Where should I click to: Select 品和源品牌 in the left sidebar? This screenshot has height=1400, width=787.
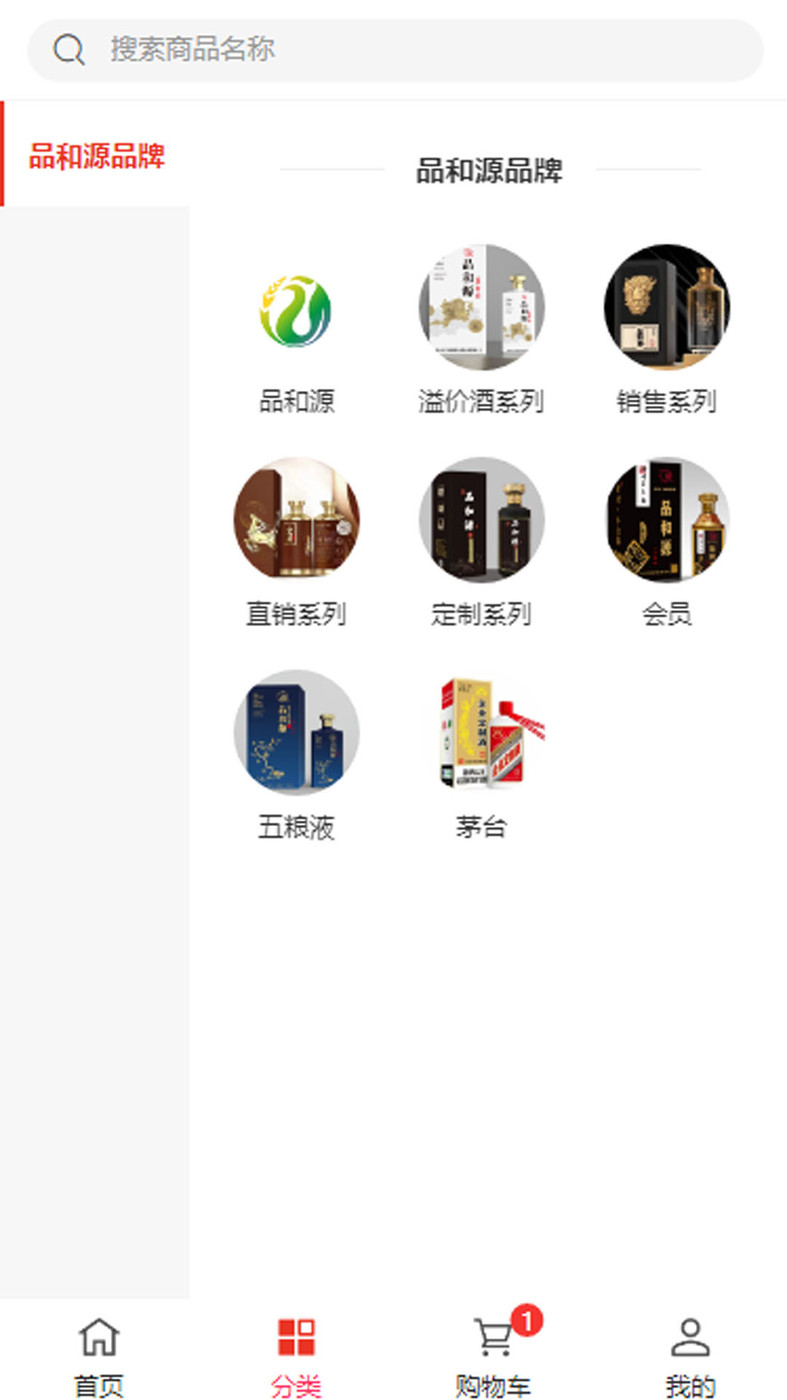[x=96, y=157]
